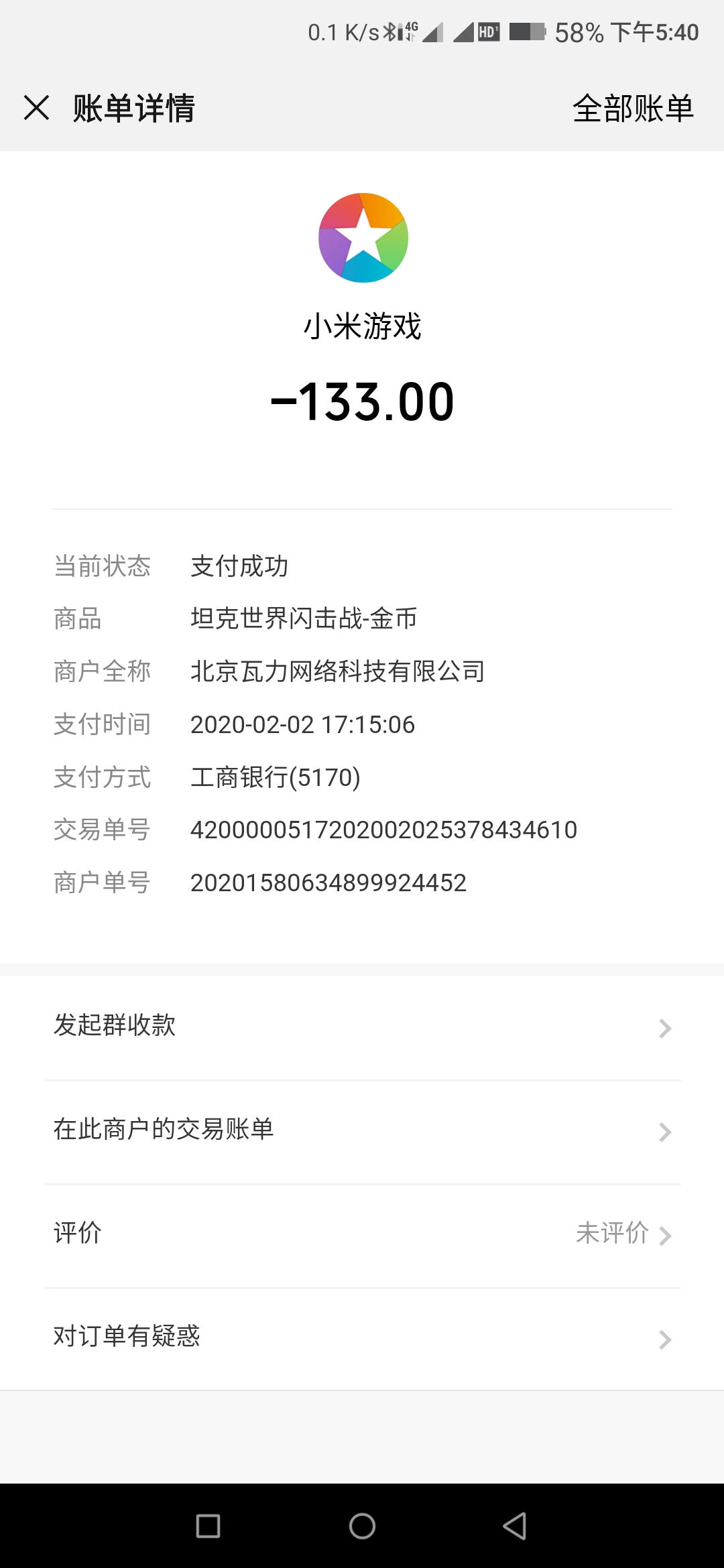
Task: Open 发起群收款 via its chevron
Action: (x=664, y=1027)
